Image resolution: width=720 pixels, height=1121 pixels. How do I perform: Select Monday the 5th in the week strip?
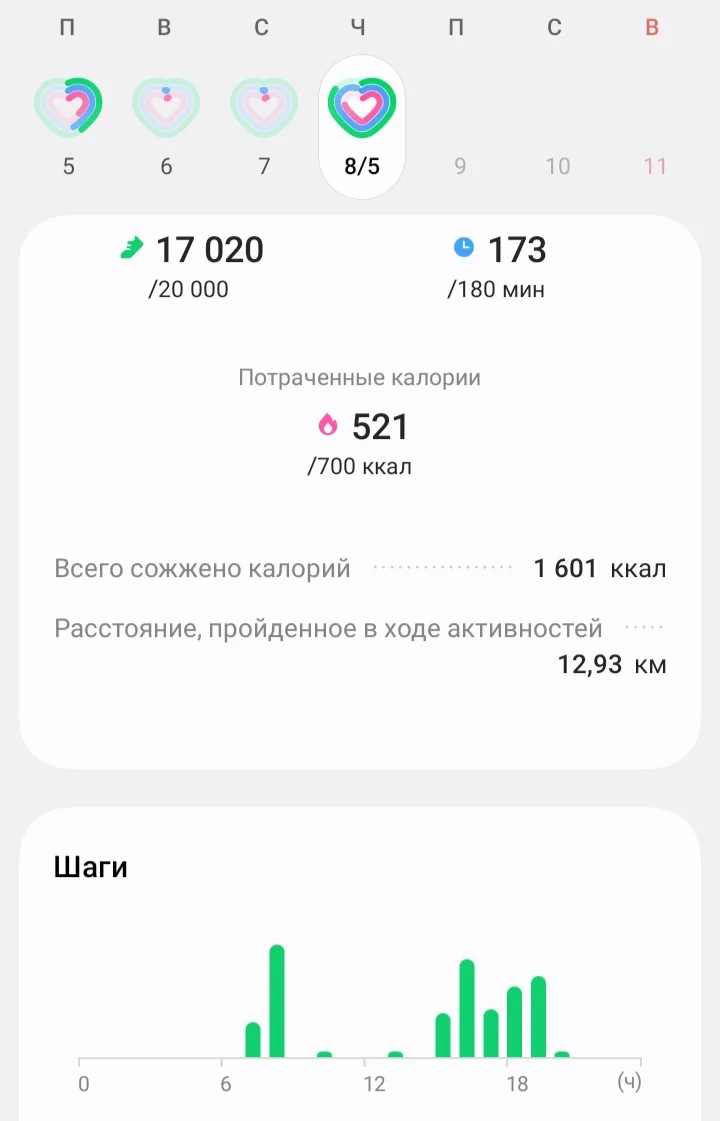point(68,108)
